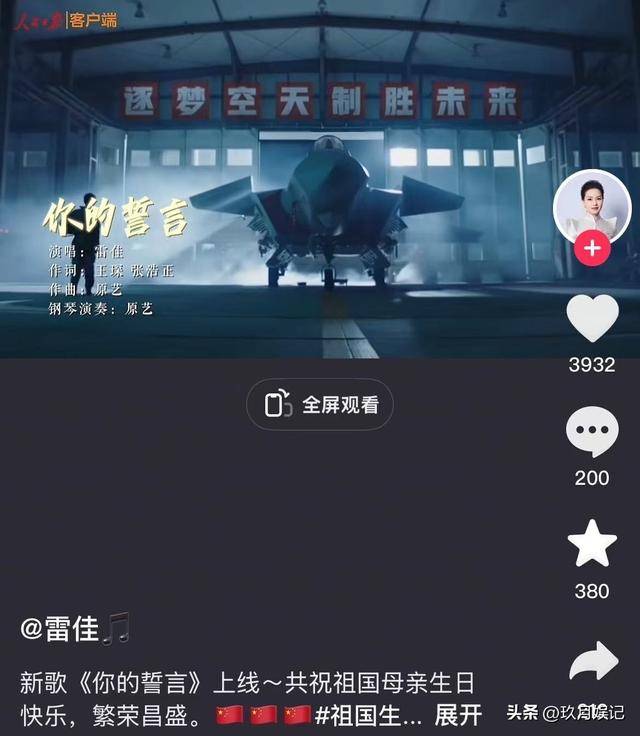Expand the caption with 展开
Screen dimensions: 640x736
tap(459, 715)
